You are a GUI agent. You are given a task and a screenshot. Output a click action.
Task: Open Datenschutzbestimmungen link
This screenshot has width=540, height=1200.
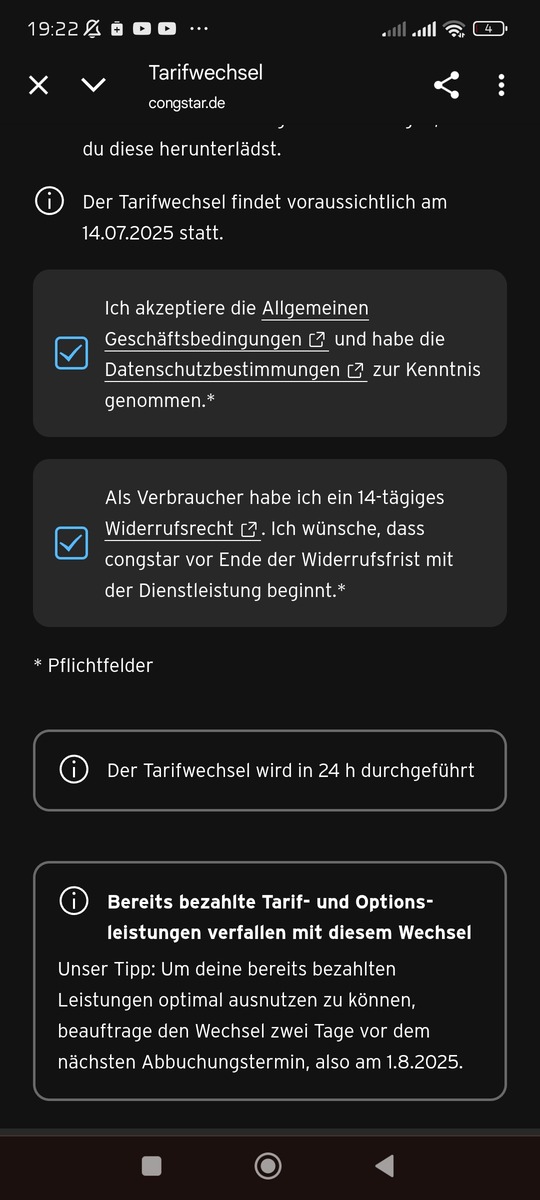coord(235,370)
